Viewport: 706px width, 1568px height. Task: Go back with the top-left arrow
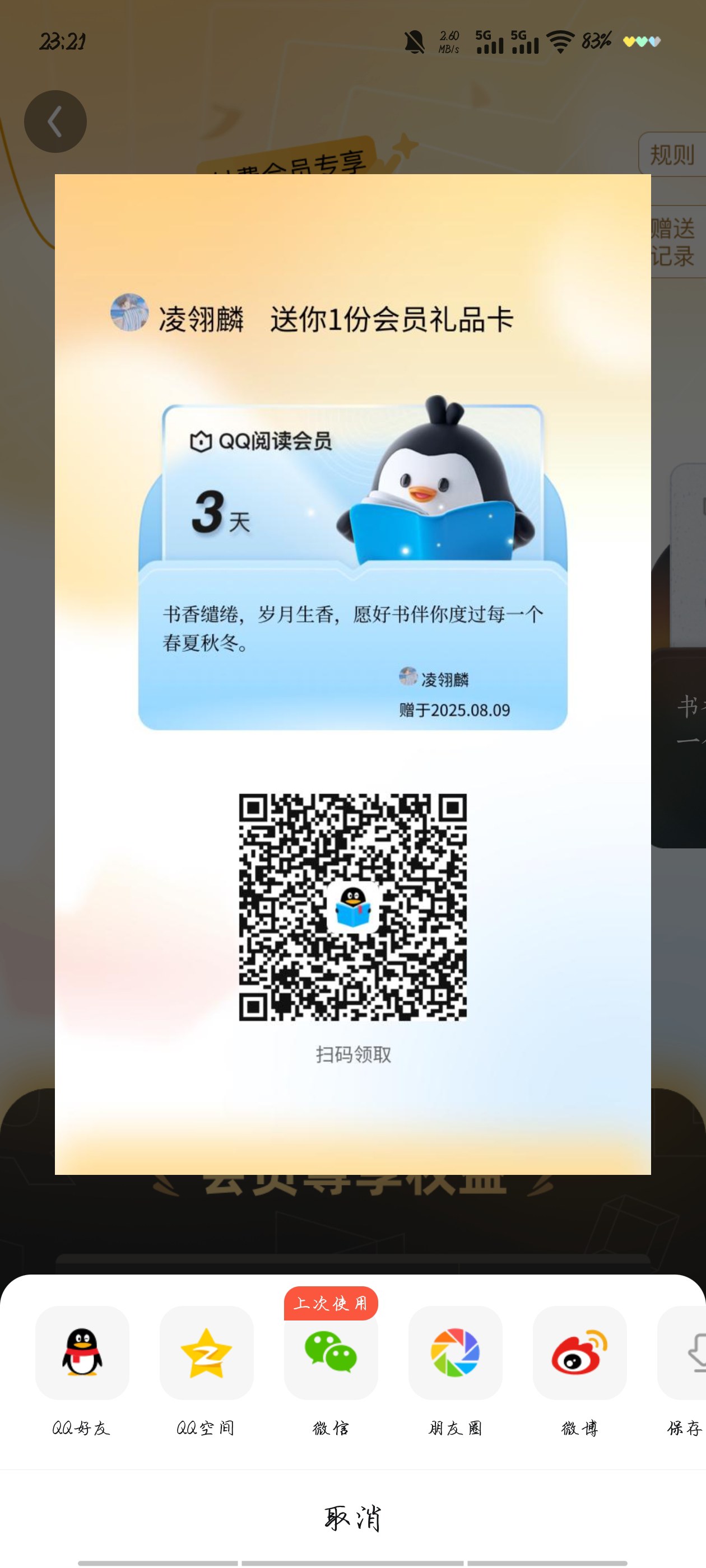(55, 121)
